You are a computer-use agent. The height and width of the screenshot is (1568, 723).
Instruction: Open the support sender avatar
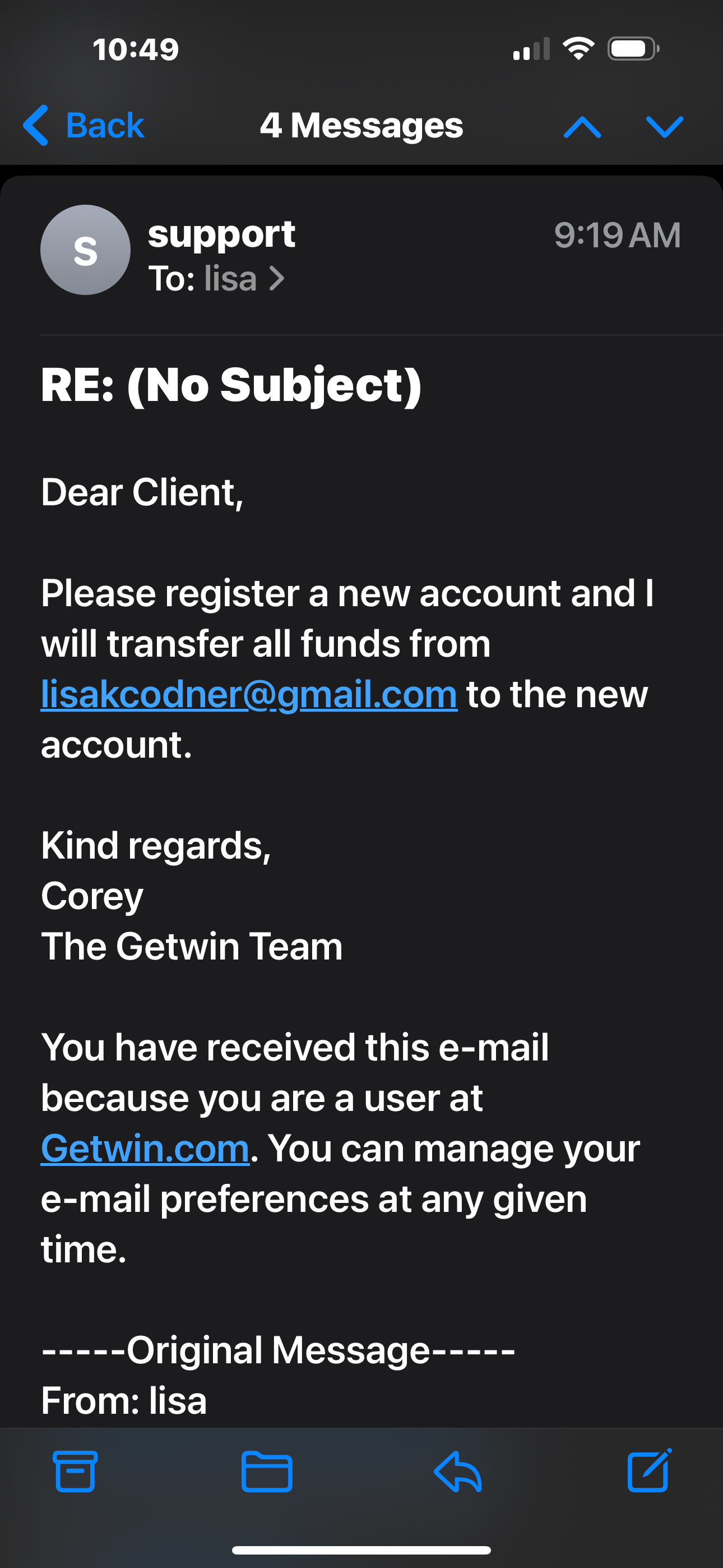click(x=85, y=250)
